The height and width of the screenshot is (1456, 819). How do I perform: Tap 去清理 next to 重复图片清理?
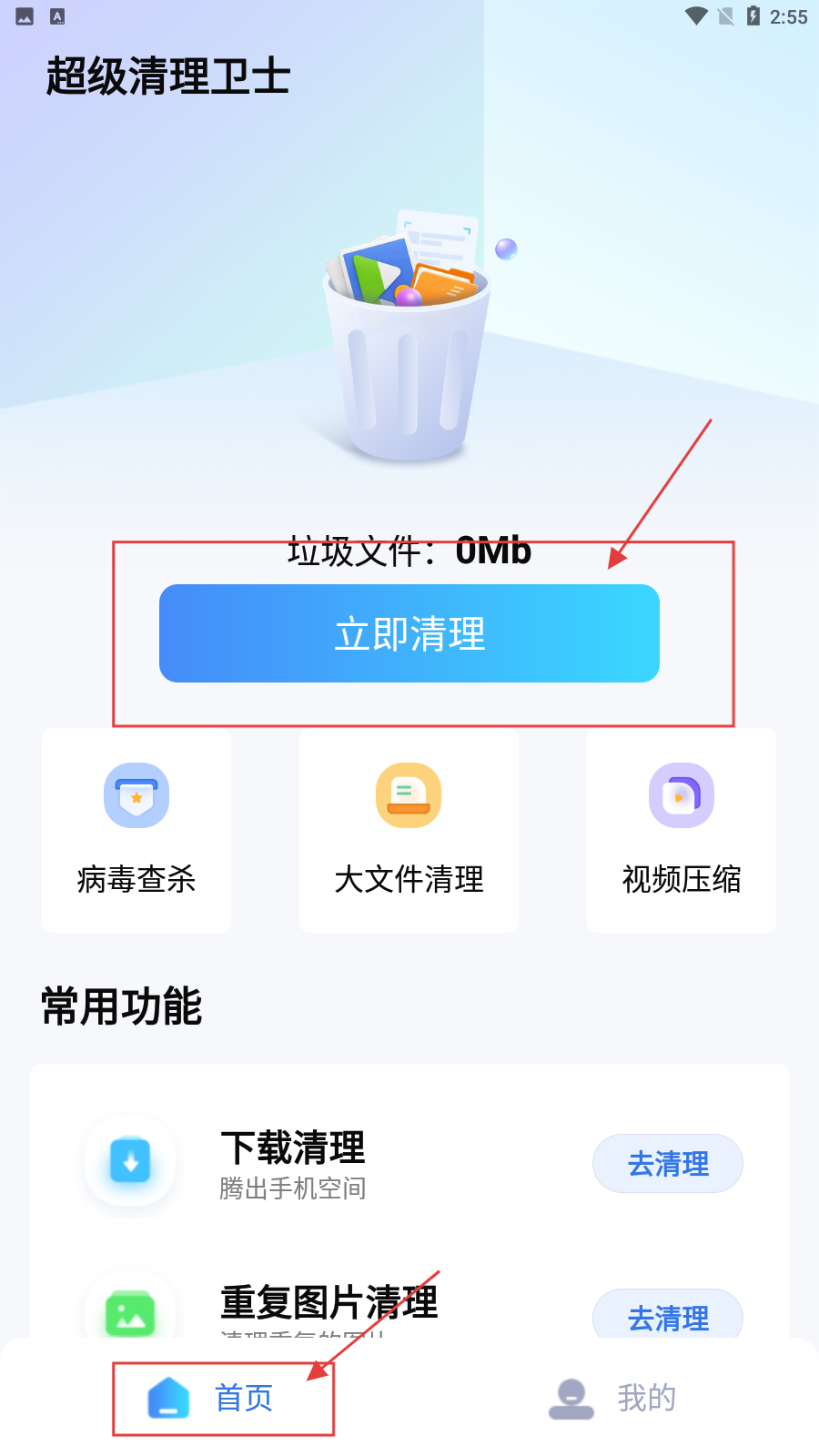point(667,1315)
